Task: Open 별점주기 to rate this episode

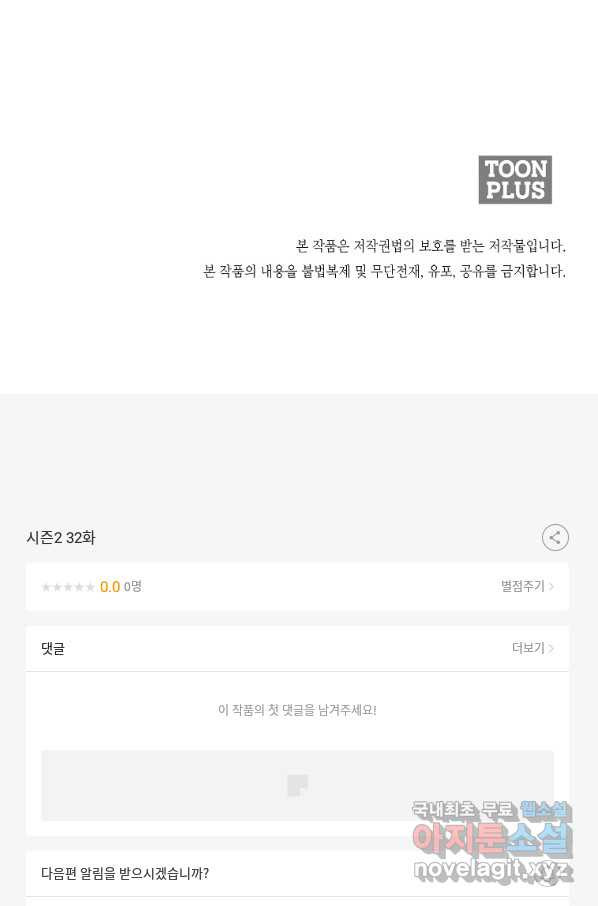Action: (527, 586)
